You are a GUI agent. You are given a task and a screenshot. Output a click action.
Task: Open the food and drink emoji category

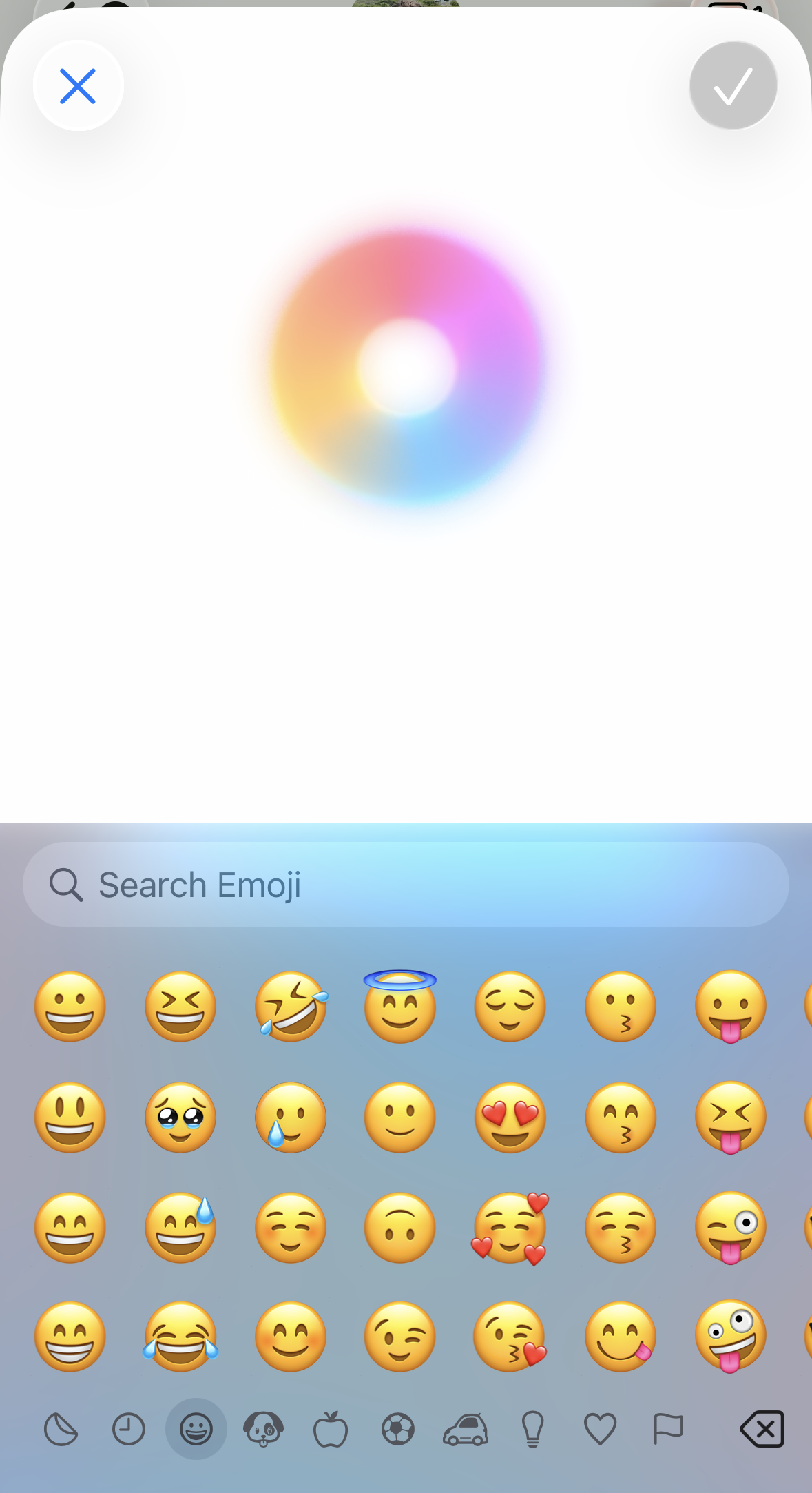331,1429
